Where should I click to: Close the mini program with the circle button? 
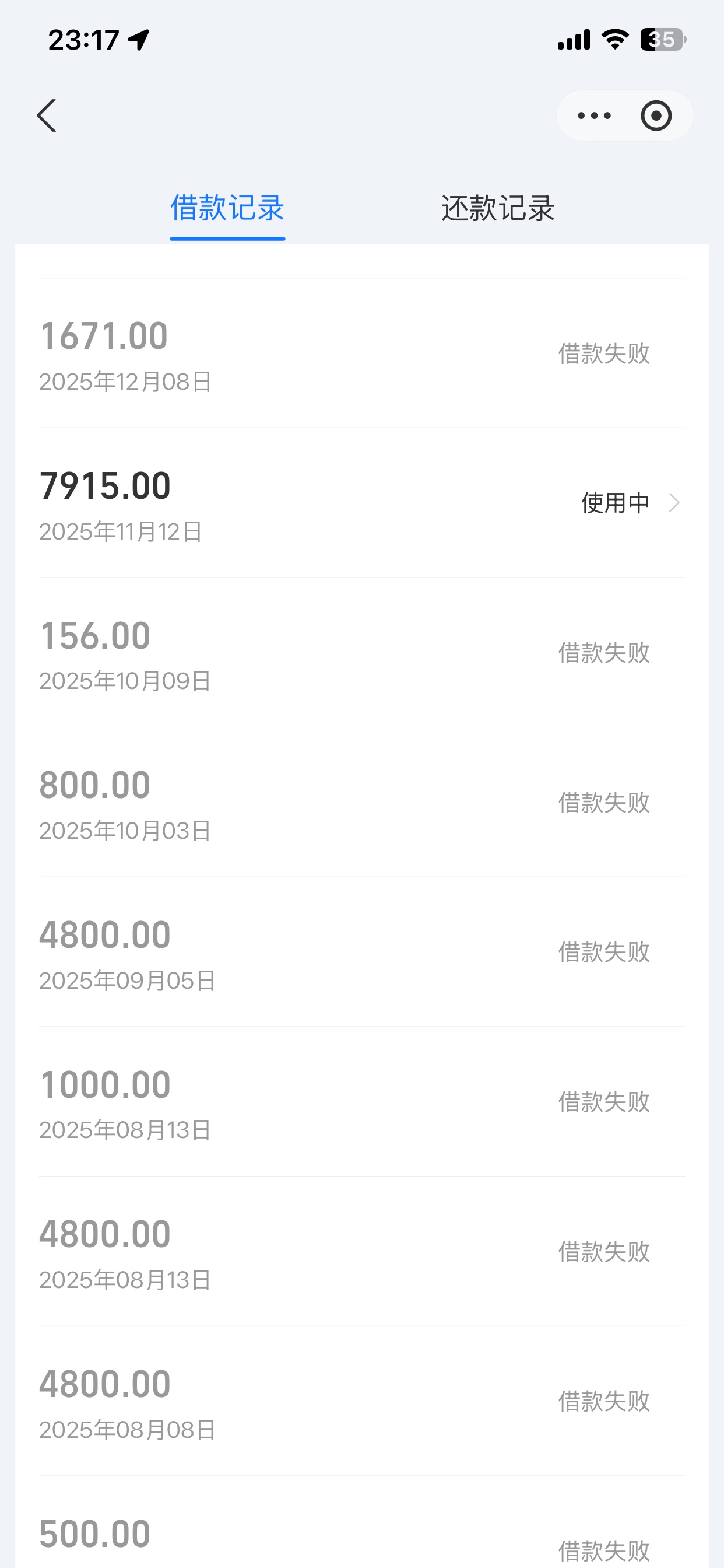656,116
